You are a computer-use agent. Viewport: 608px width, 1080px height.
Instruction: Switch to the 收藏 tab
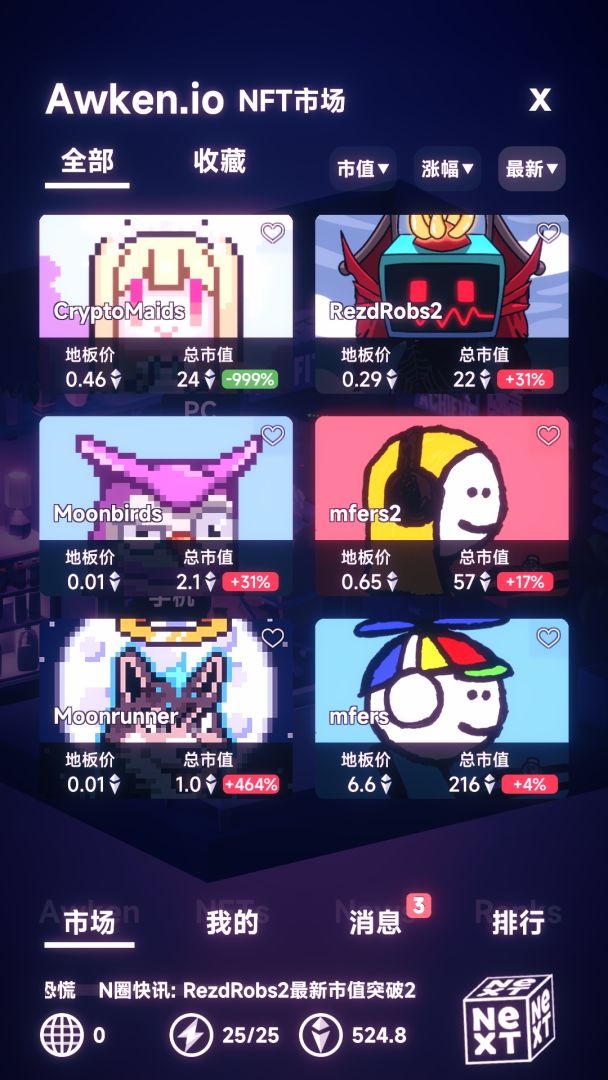click(219, 162)
